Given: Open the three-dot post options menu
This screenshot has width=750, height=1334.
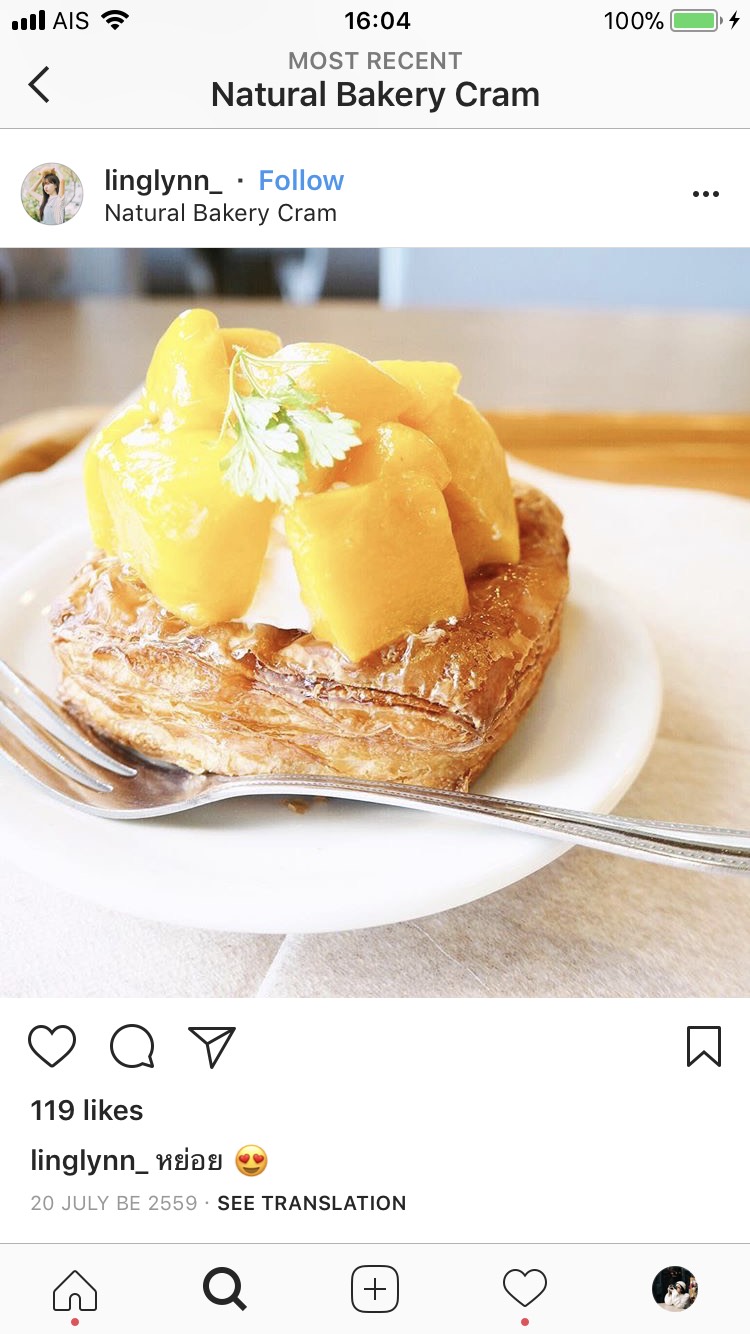Looking at the screenshot, I should coord(705,194).
